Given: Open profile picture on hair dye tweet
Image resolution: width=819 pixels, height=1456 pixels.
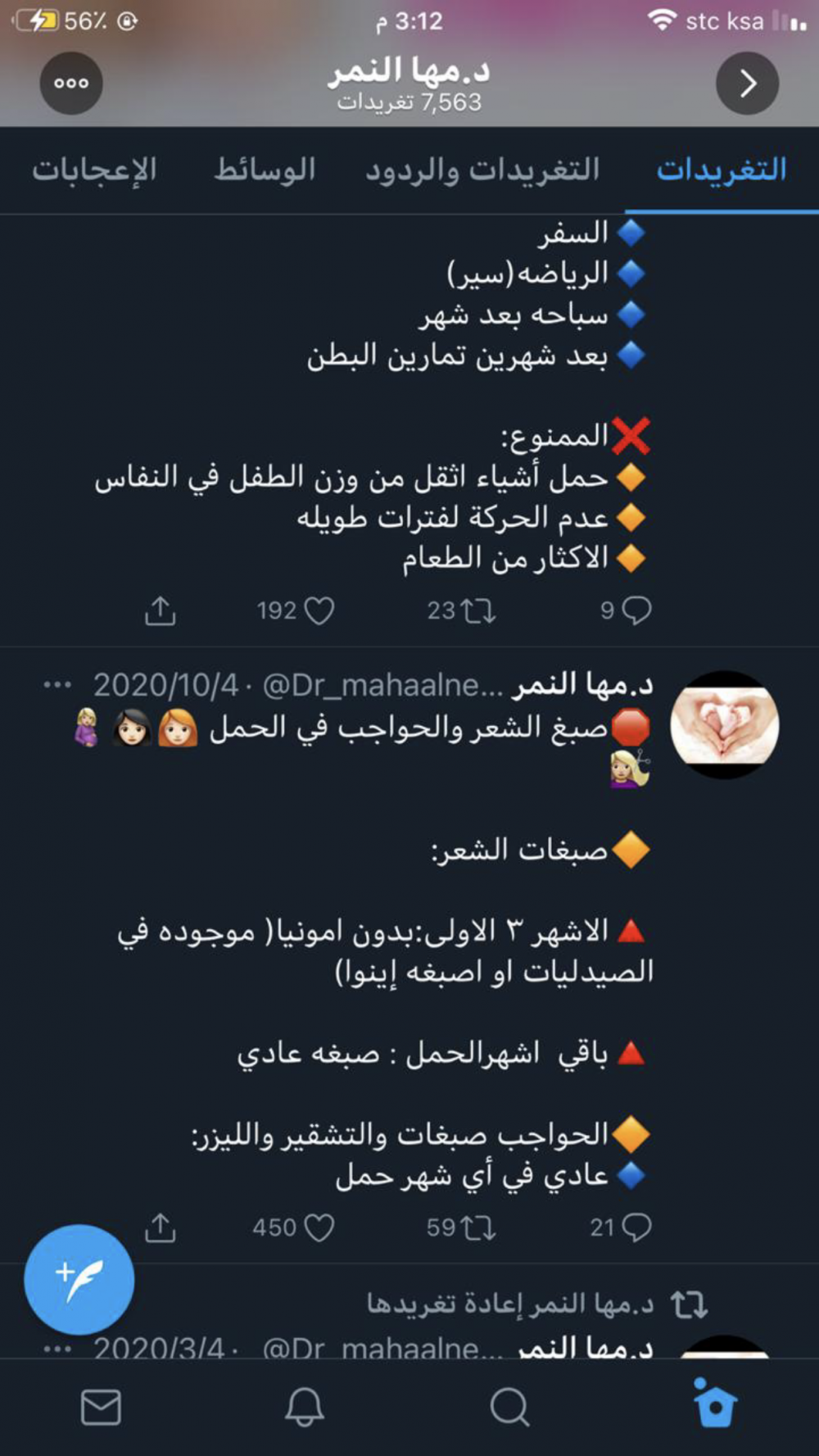Looking at the screenshot, I should pyautogui.click(x=725, y=724).
